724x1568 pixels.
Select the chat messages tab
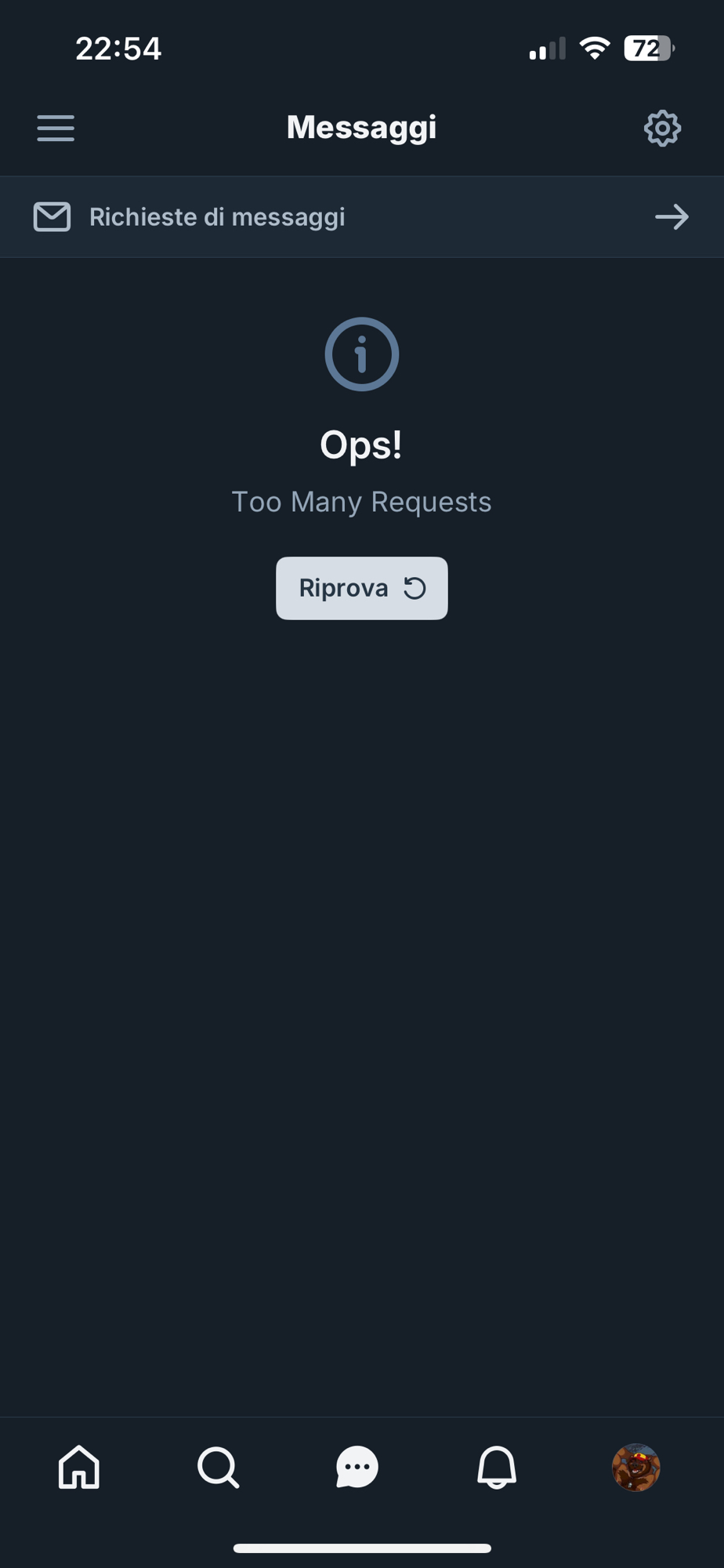point(357,1467)
